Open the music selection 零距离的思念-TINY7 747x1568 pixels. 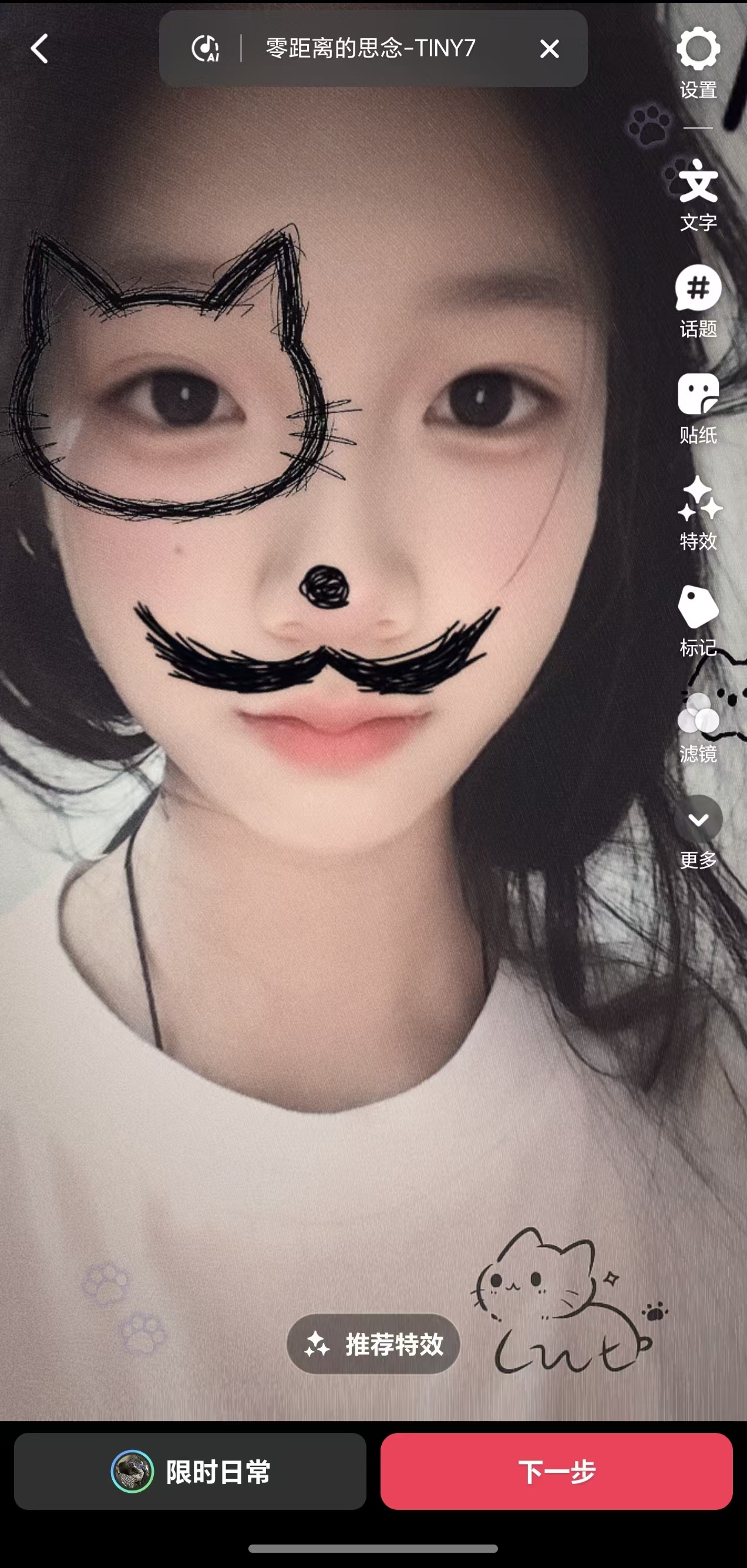click(370, 48)
